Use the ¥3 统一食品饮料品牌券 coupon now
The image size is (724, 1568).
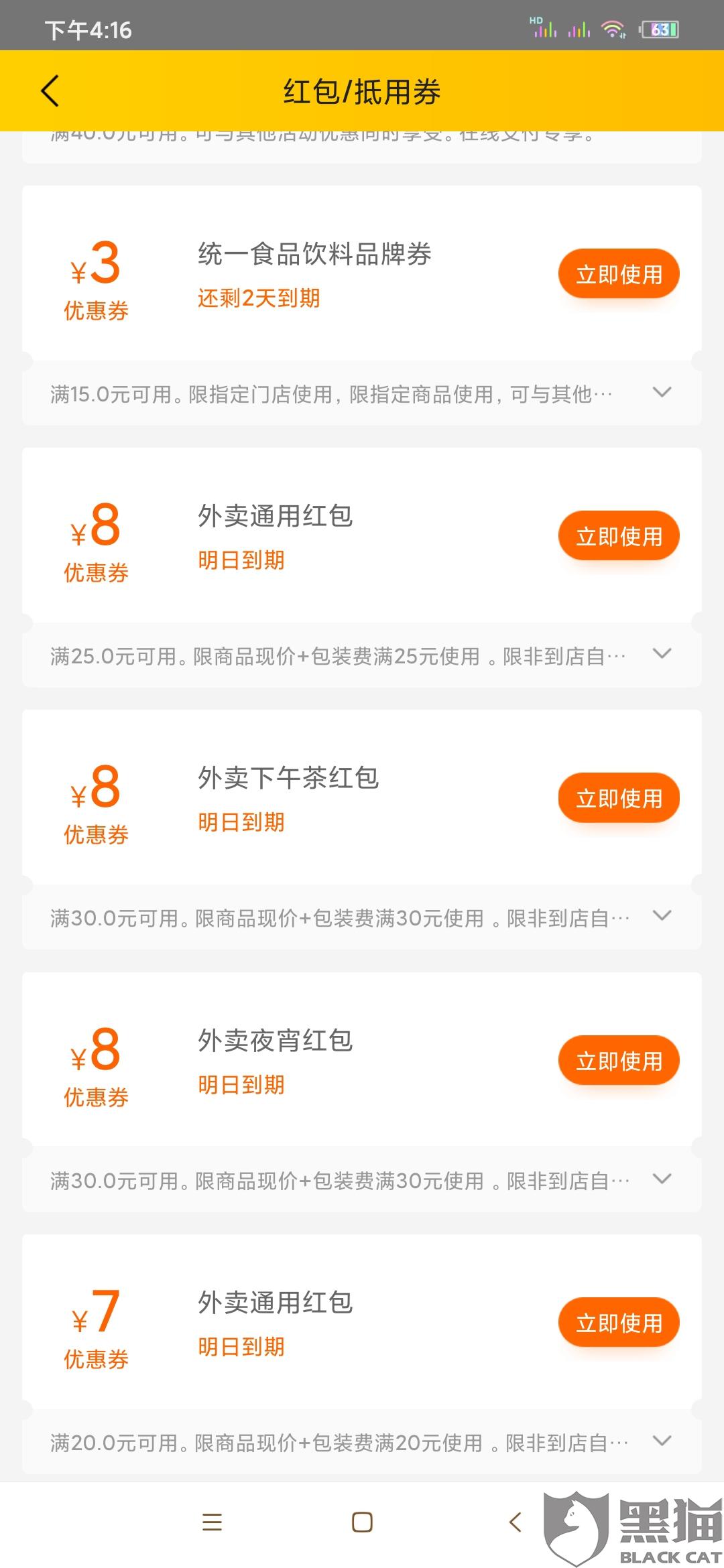point(619,274)
